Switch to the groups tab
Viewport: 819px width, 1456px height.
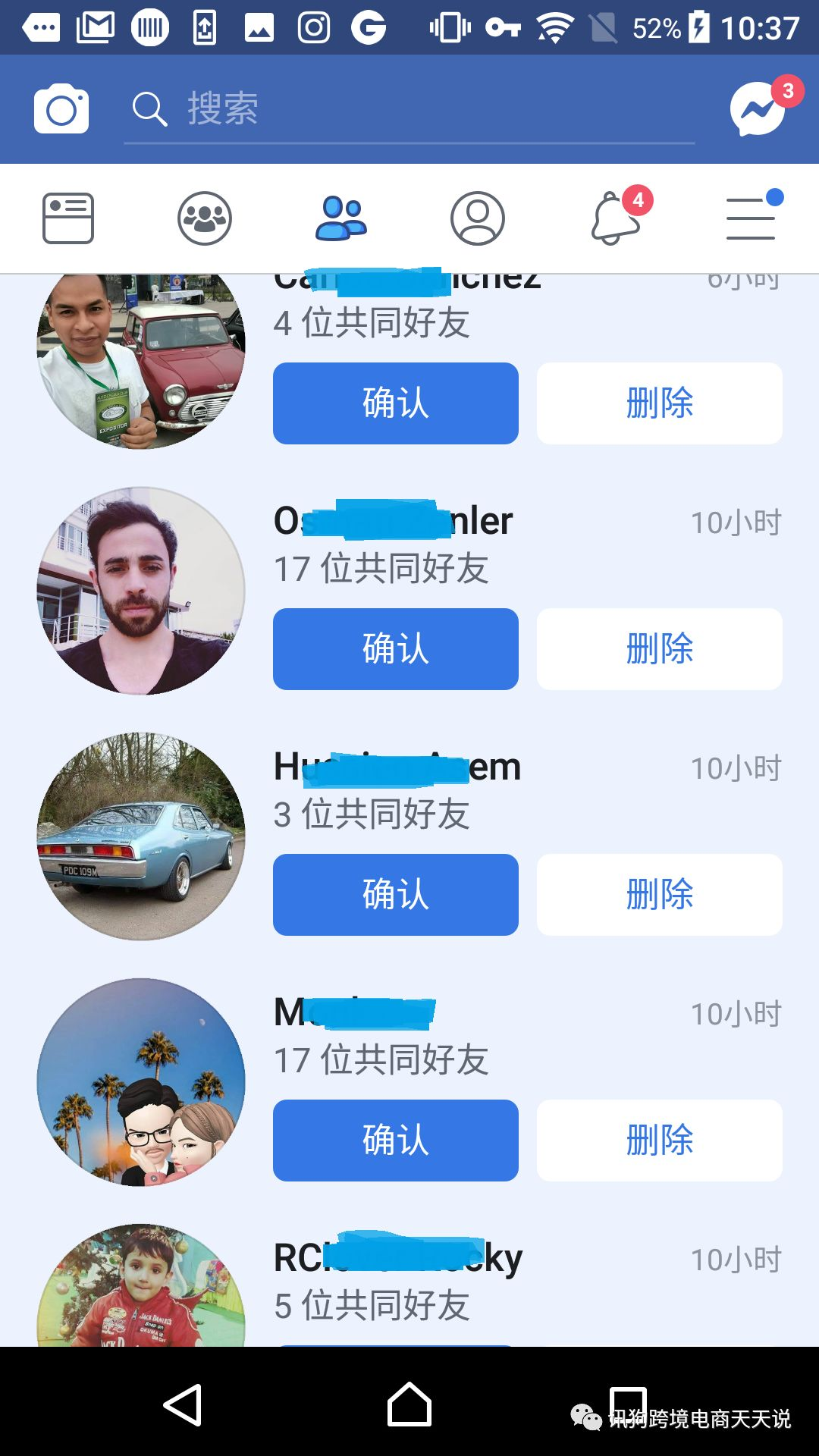pyautogui.click(x=205, y=218)
